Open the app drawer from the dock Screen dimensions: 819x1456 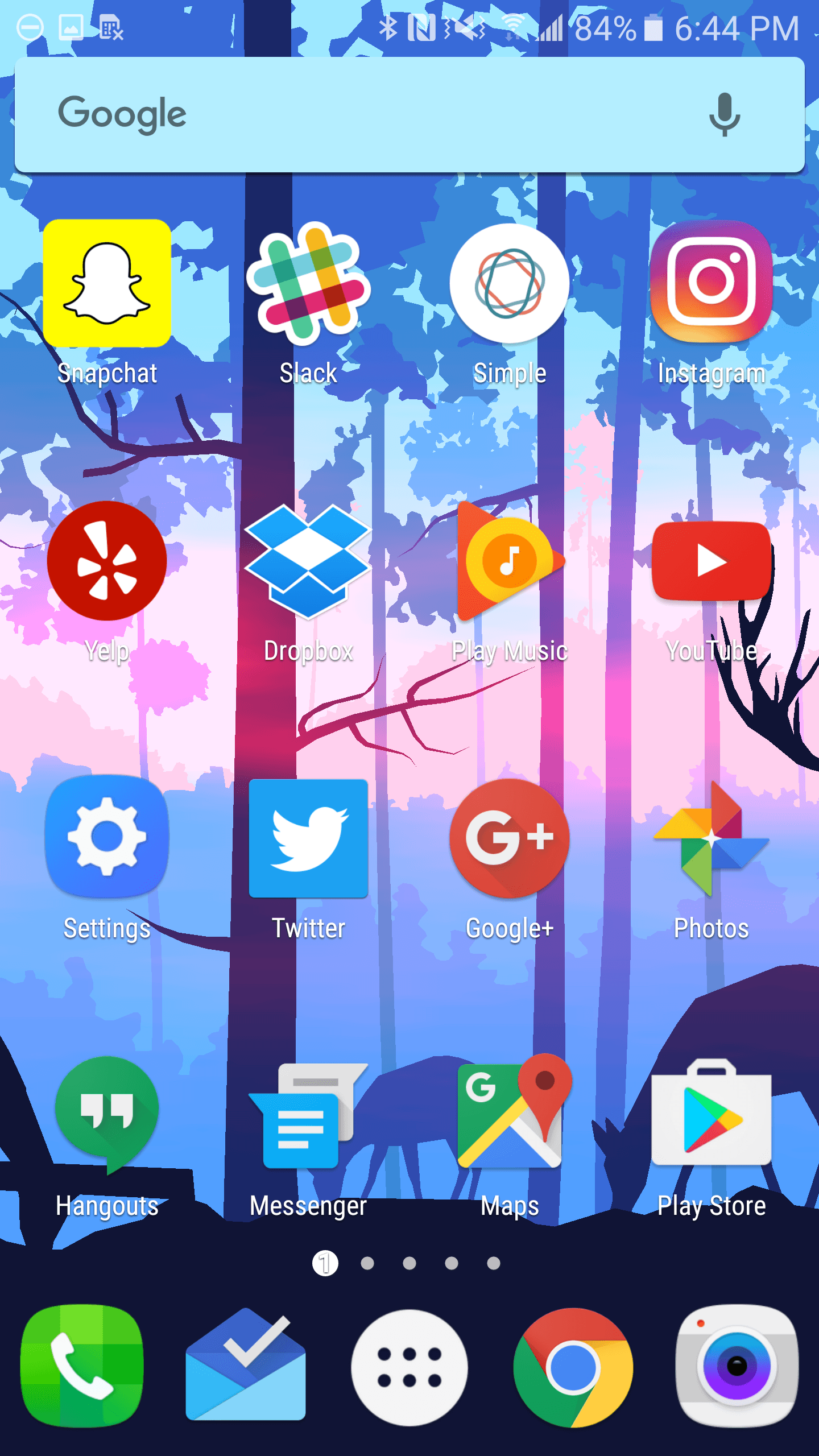click(x=409, y=1367)
